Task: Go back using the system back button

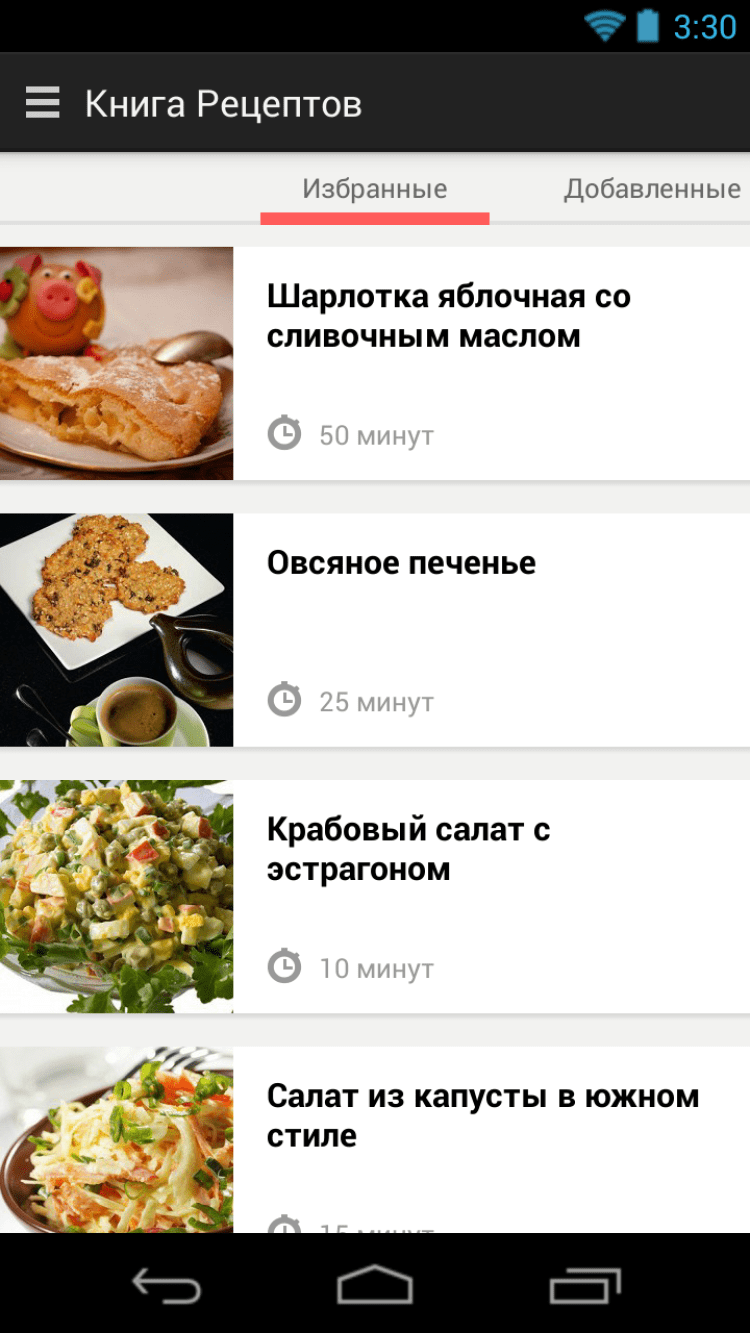Action: pos(166,1285)
